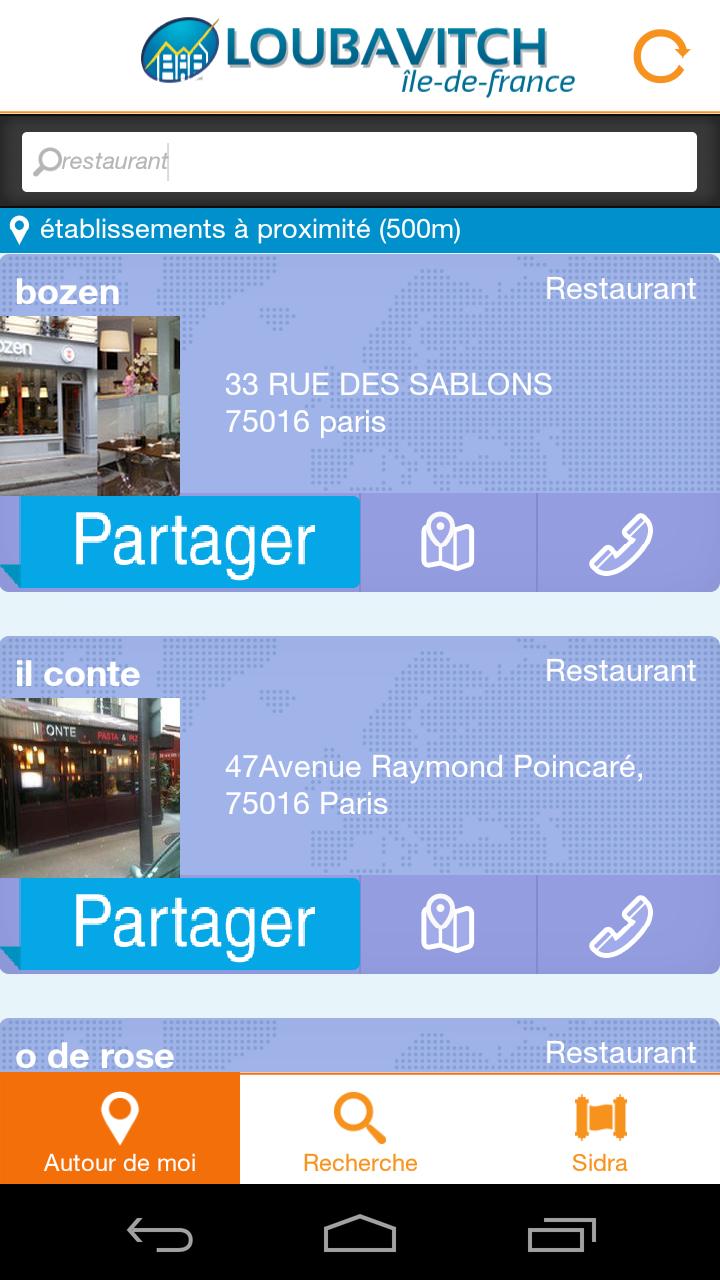Image resolution: width=720 pixels, height=1280 pixels.
Task: Show il conte on the map
Action: point(448,924)
